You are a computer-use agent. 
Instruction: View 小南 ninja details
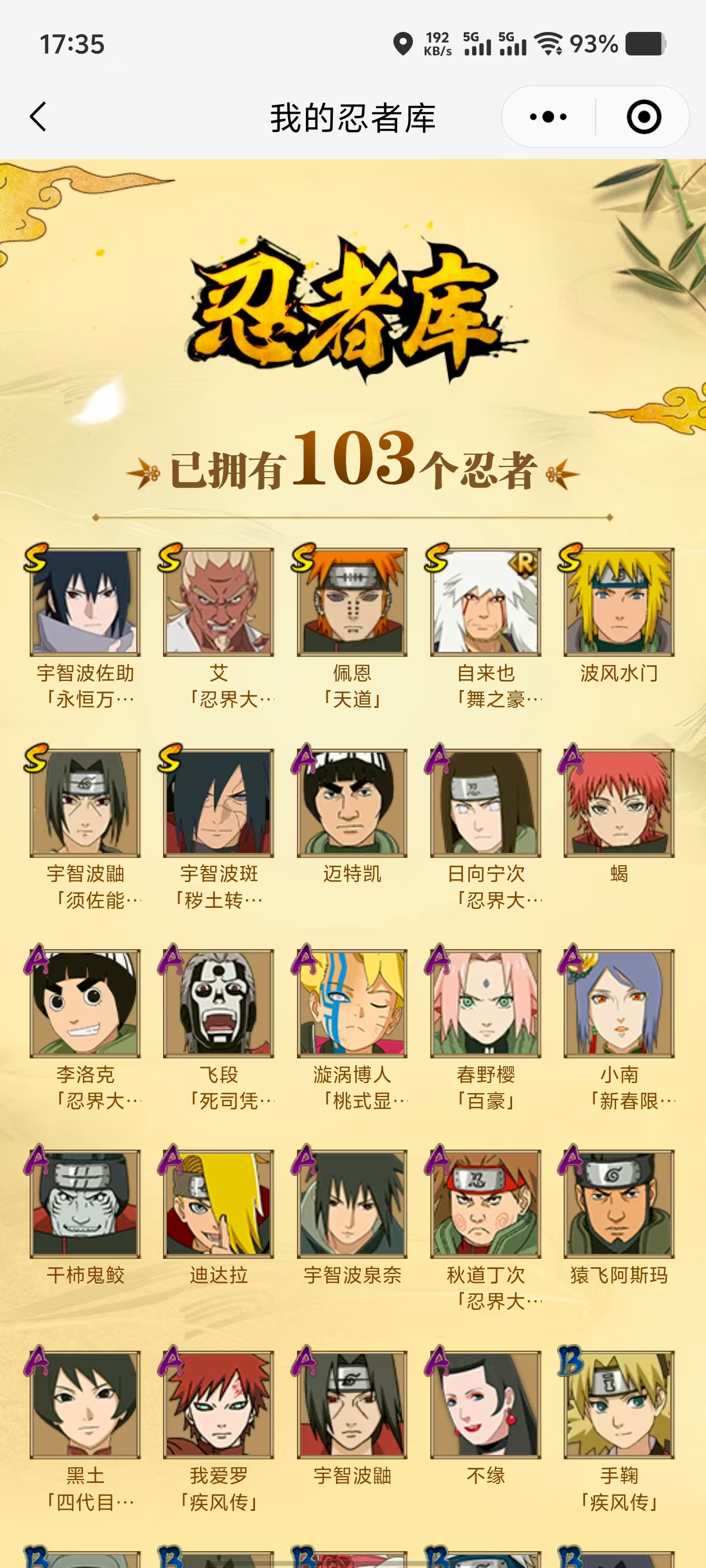(x=619, y=1003)
